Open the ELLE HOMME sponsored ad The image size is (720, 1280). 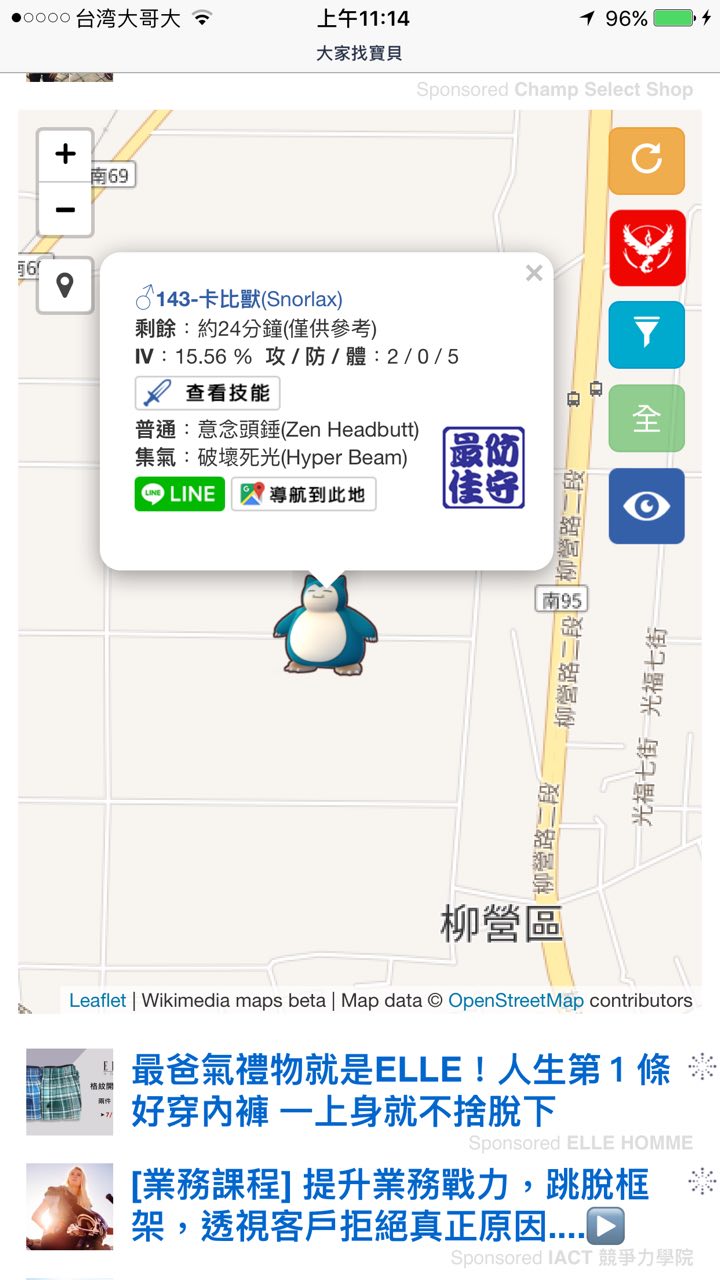(x=400, y=1090)
